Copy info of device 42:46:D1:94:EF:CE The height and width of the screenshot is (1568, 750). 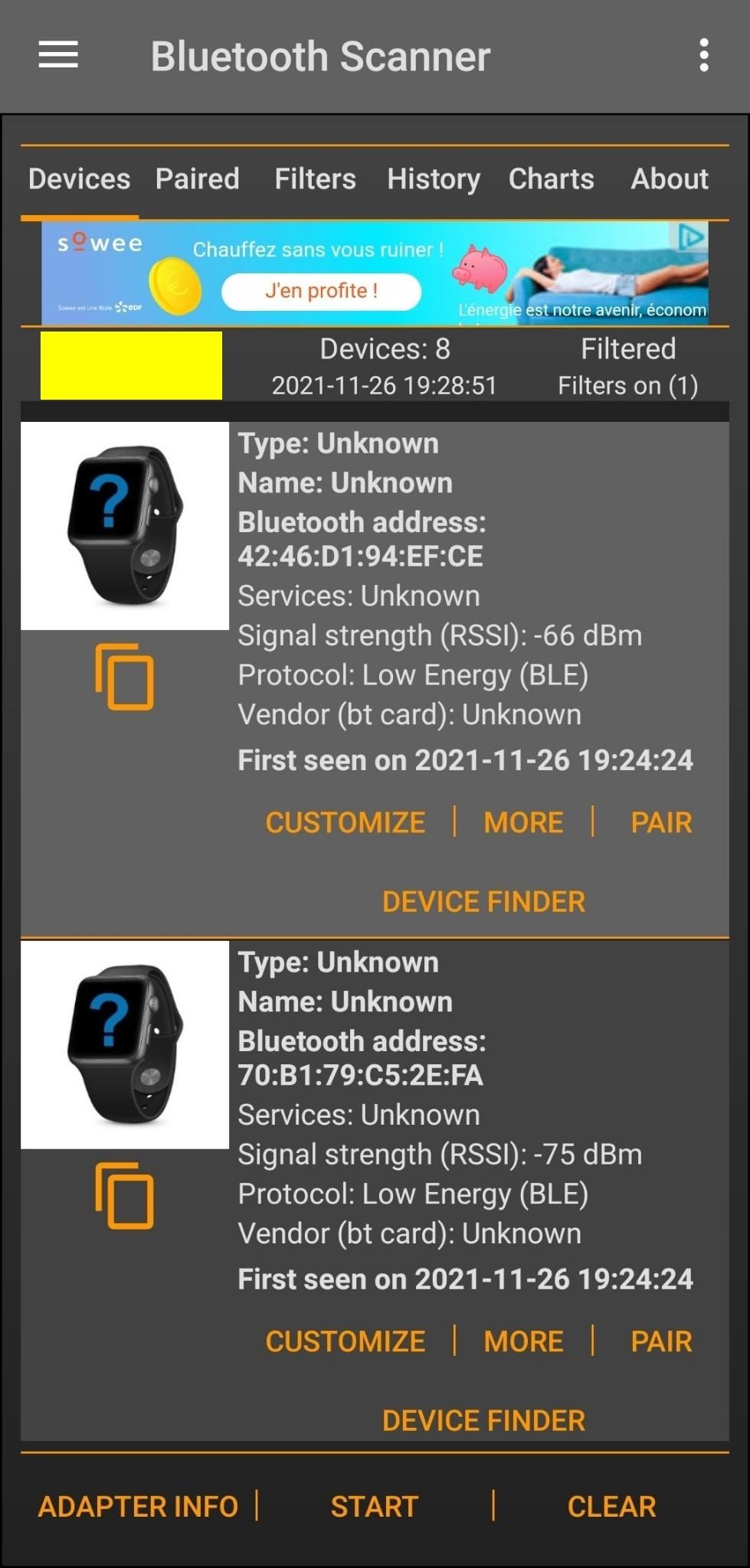(124, 677)
